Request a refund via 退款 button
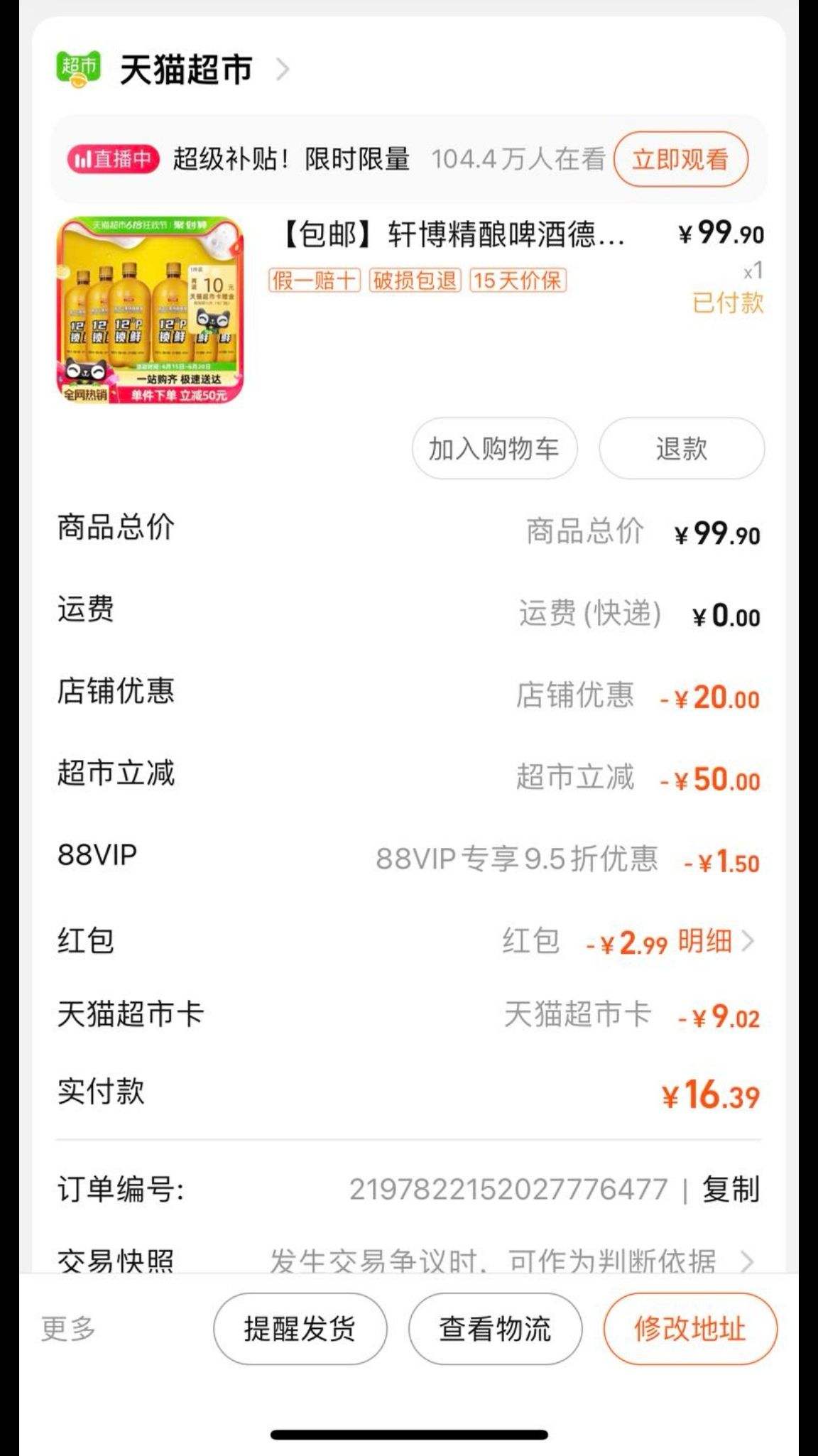 tap(680, 448)
